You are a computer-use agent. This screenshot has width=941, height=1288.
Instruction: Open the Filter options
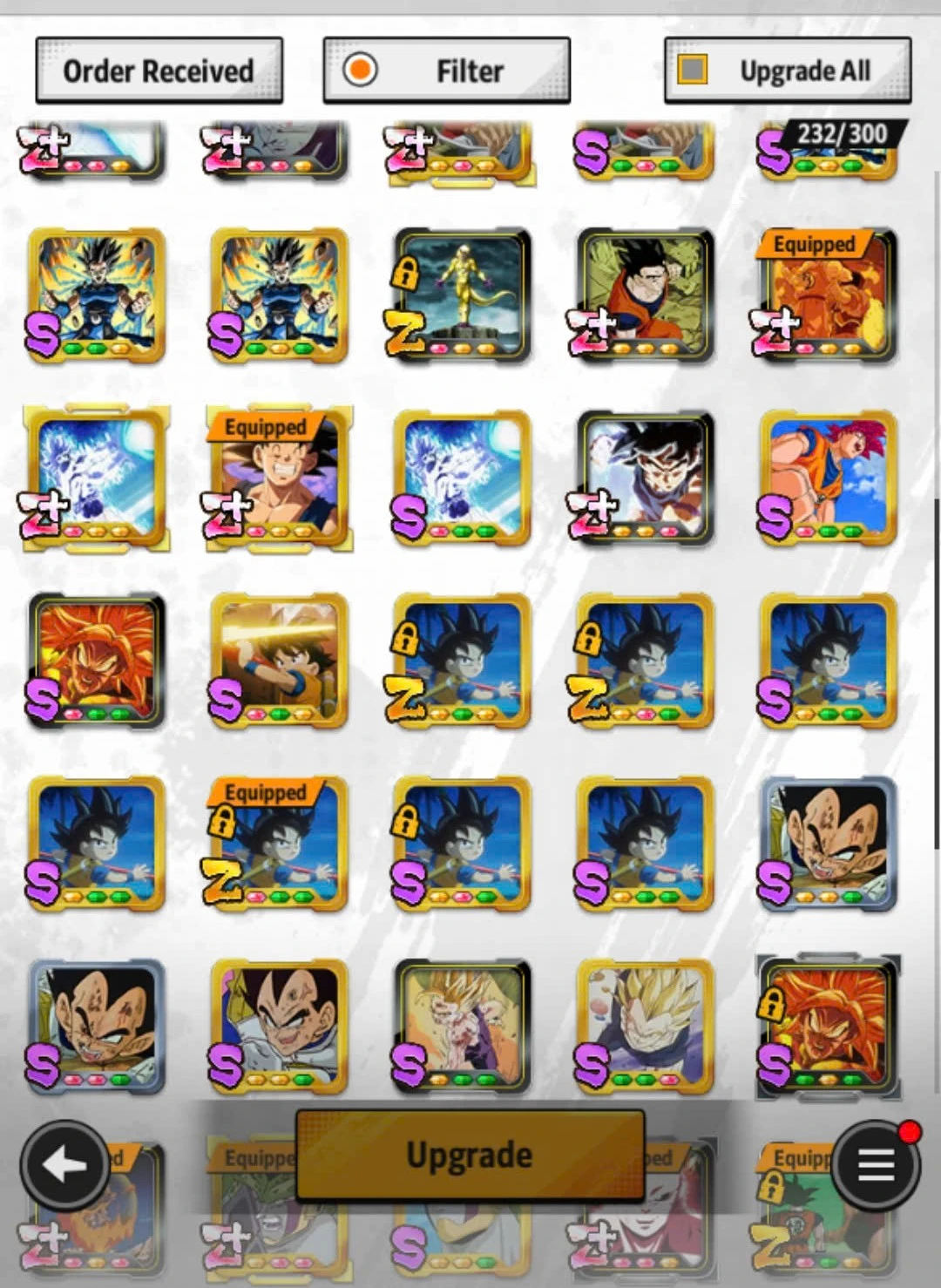coord(446,71)
